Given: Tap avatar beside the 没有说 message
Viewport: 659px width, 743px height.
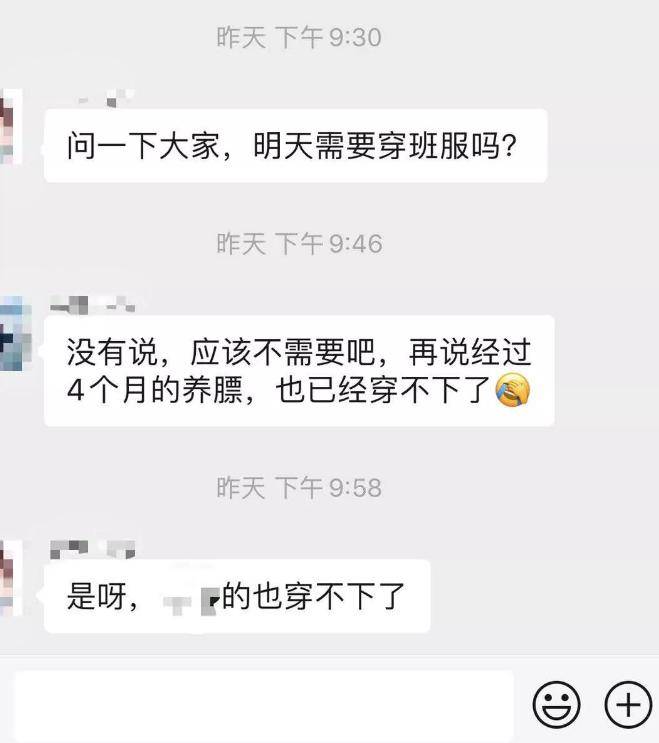Looking at the screenshot, I should (12, 334).
